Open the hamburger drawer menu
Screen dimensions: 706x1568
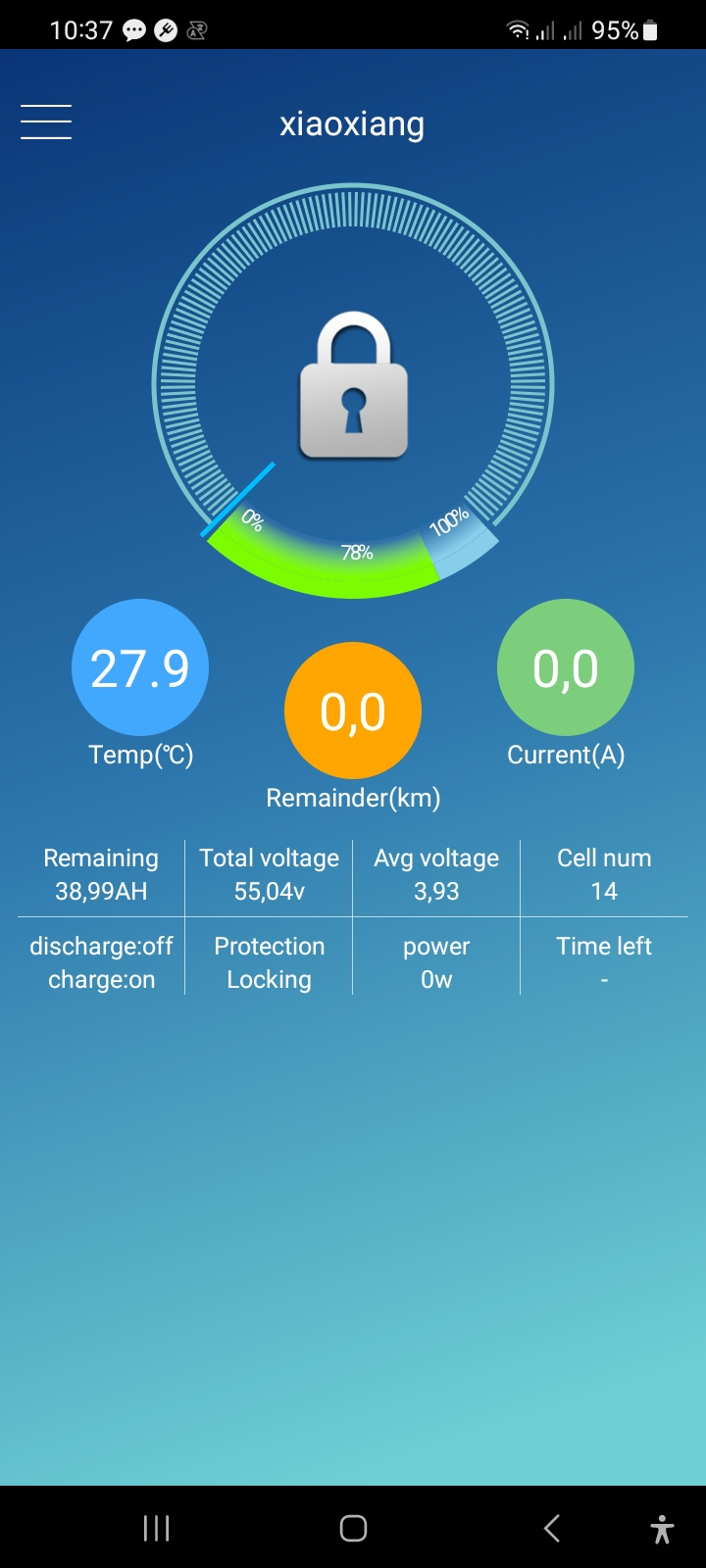tap(46, 122)
